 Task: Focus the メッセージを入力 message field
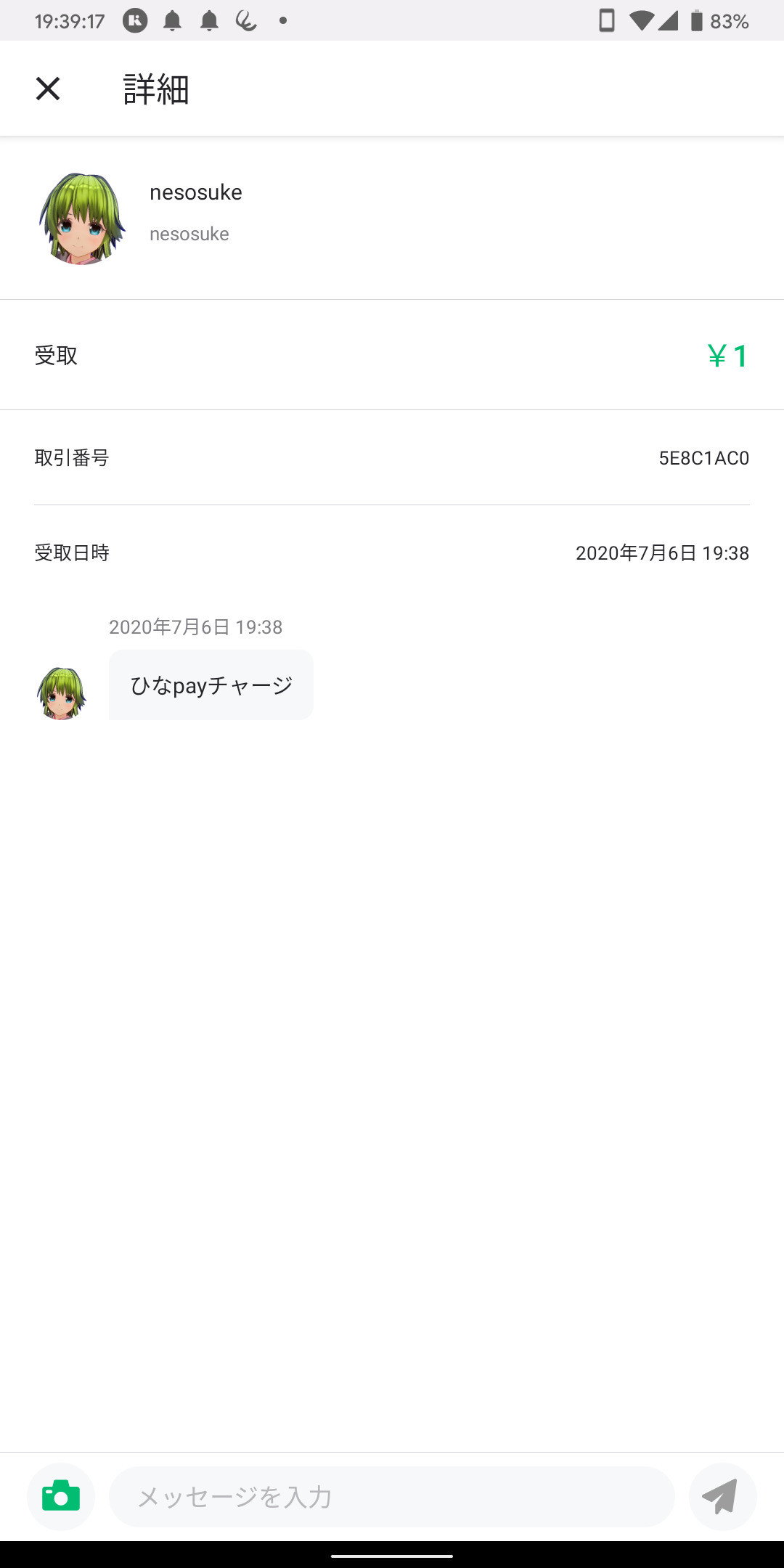tap(392, 1496)
